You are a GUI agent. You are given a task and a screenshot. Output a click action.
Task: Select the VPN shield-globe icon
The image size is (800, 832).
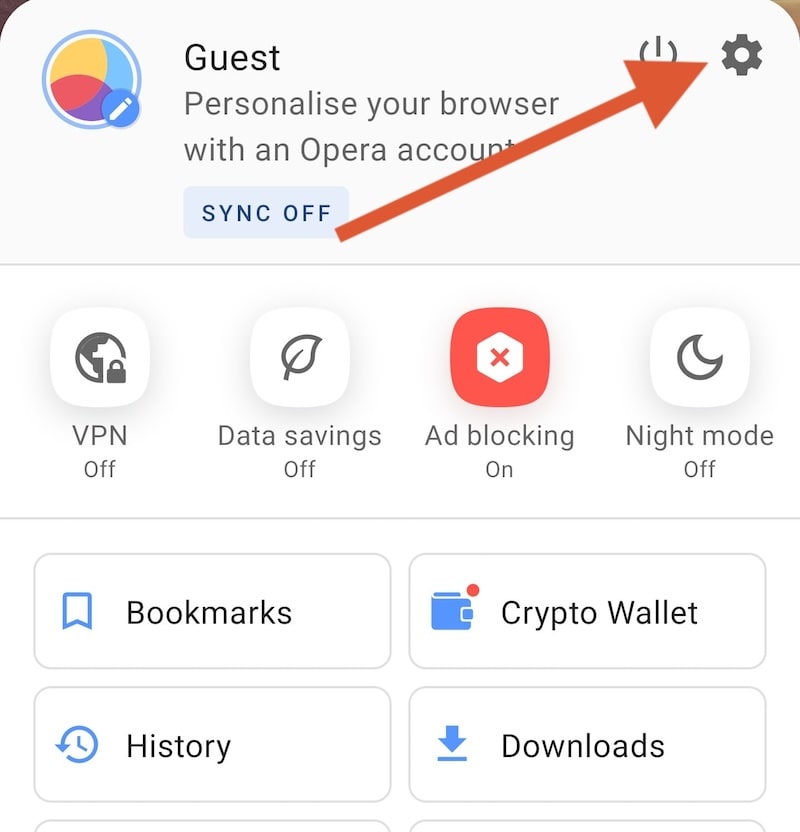99,356
